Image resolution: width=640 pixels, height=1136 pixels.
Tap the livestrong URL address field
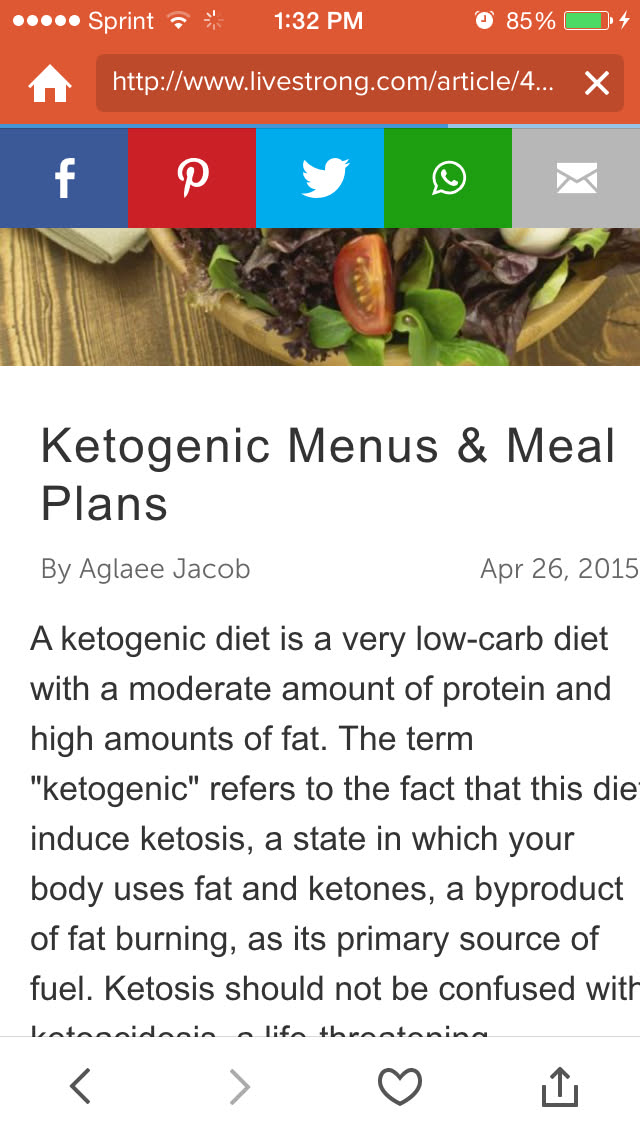coord(330,83)
